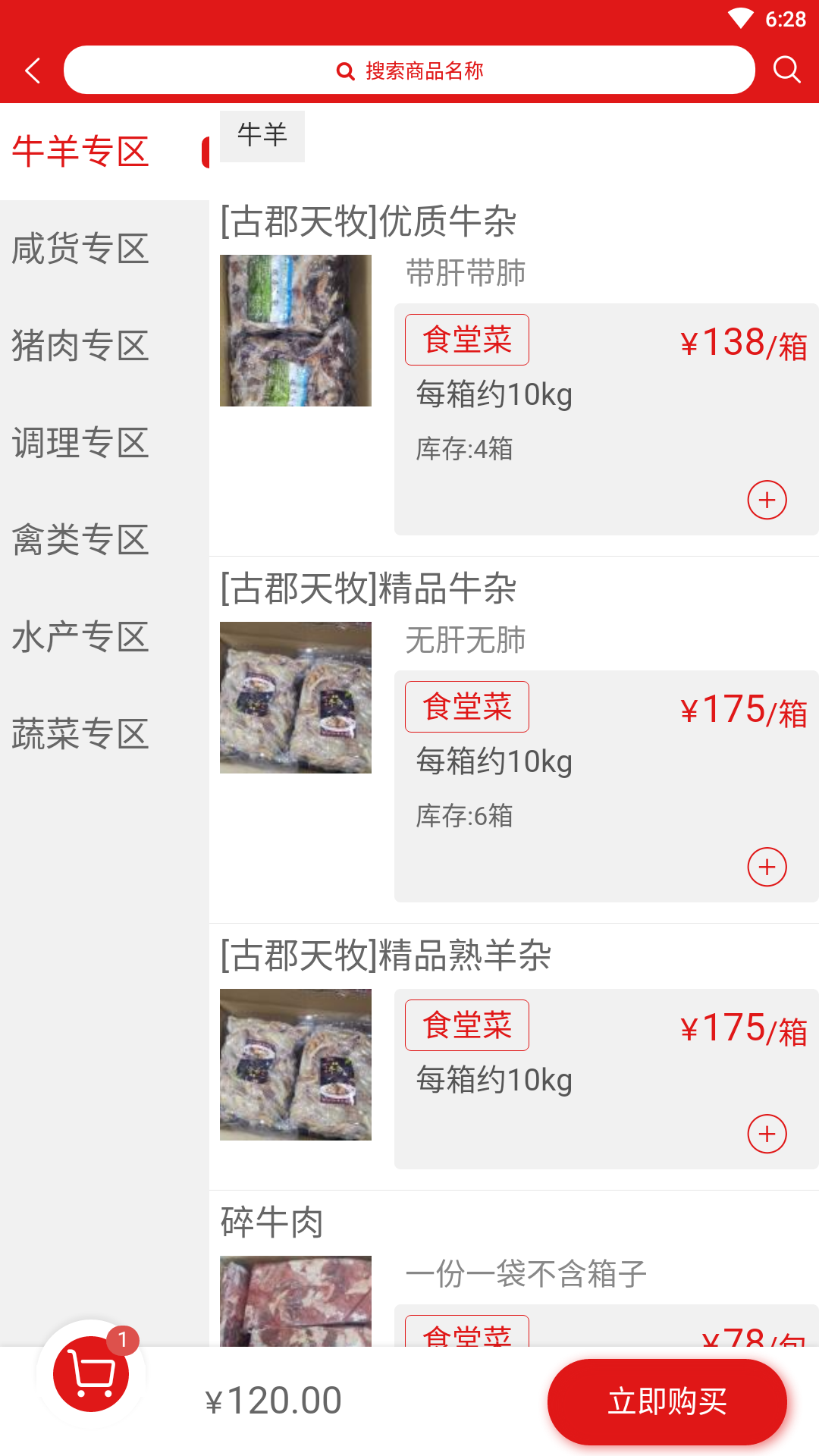819x1456 pixels.
Task: Open the shopping cart
Action: coord(91,1374)
